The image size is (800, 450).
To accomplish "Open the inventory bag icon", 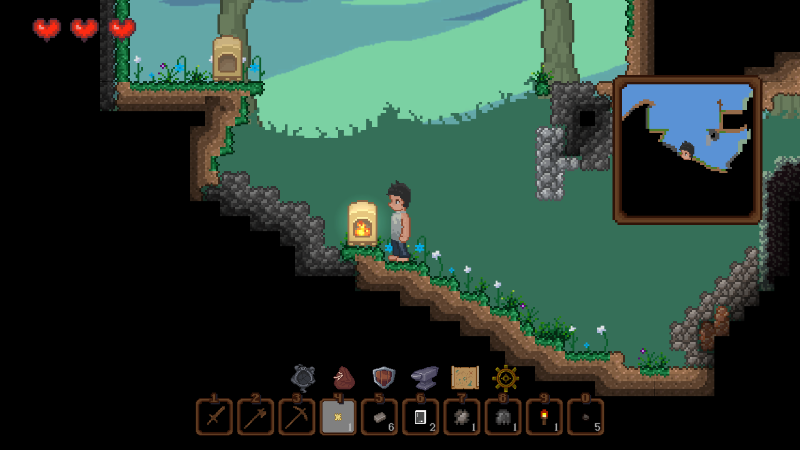I will [343, 378].
